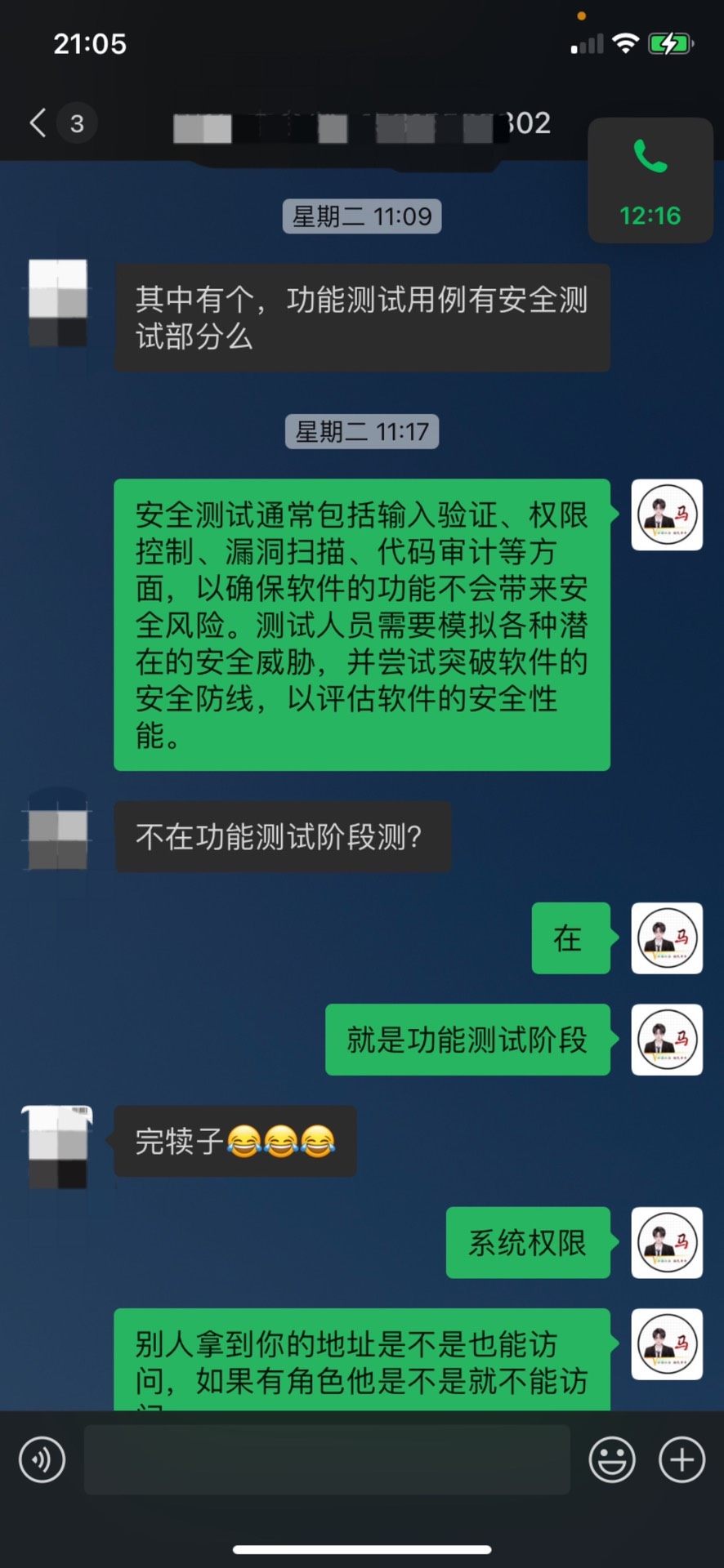The image size is (724, 1568).
Task: Open contact avatar beside 完犊子 message
Action: click(58, 1147)
